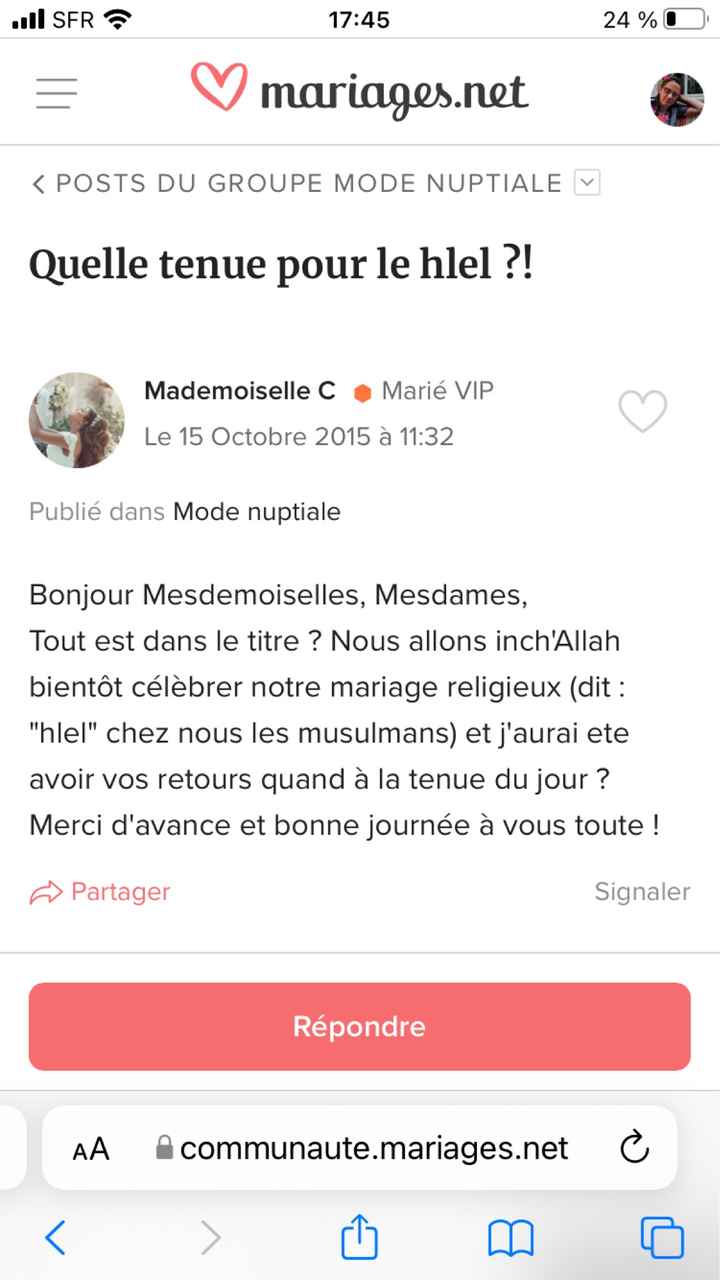720x1280 pixels.
Task: Tap the Safari share icon
Action: [x=359, y=1237]
